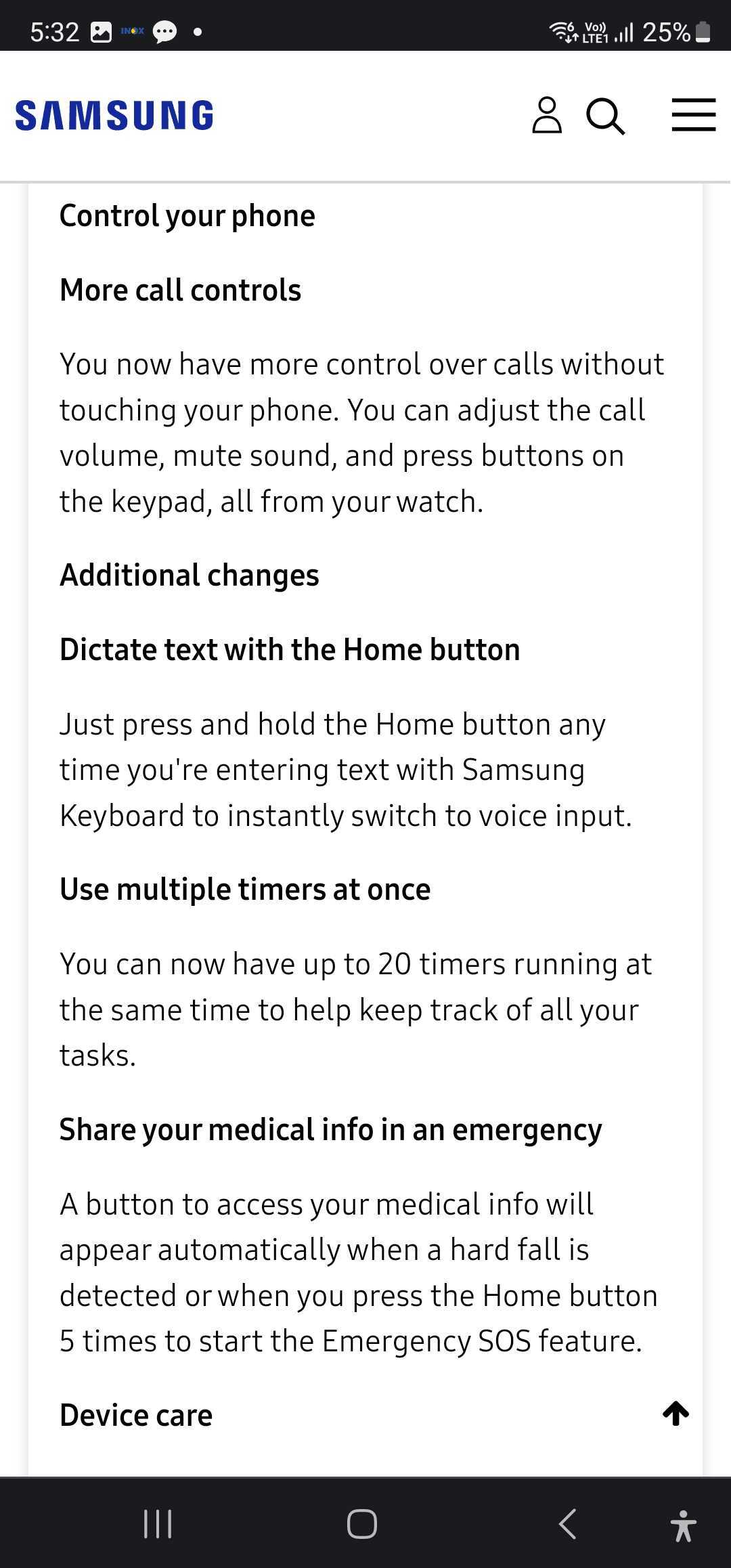Tap the Samsung logo to go home
The width and height of the screenshot is (731, 1568).
point(114,115)
